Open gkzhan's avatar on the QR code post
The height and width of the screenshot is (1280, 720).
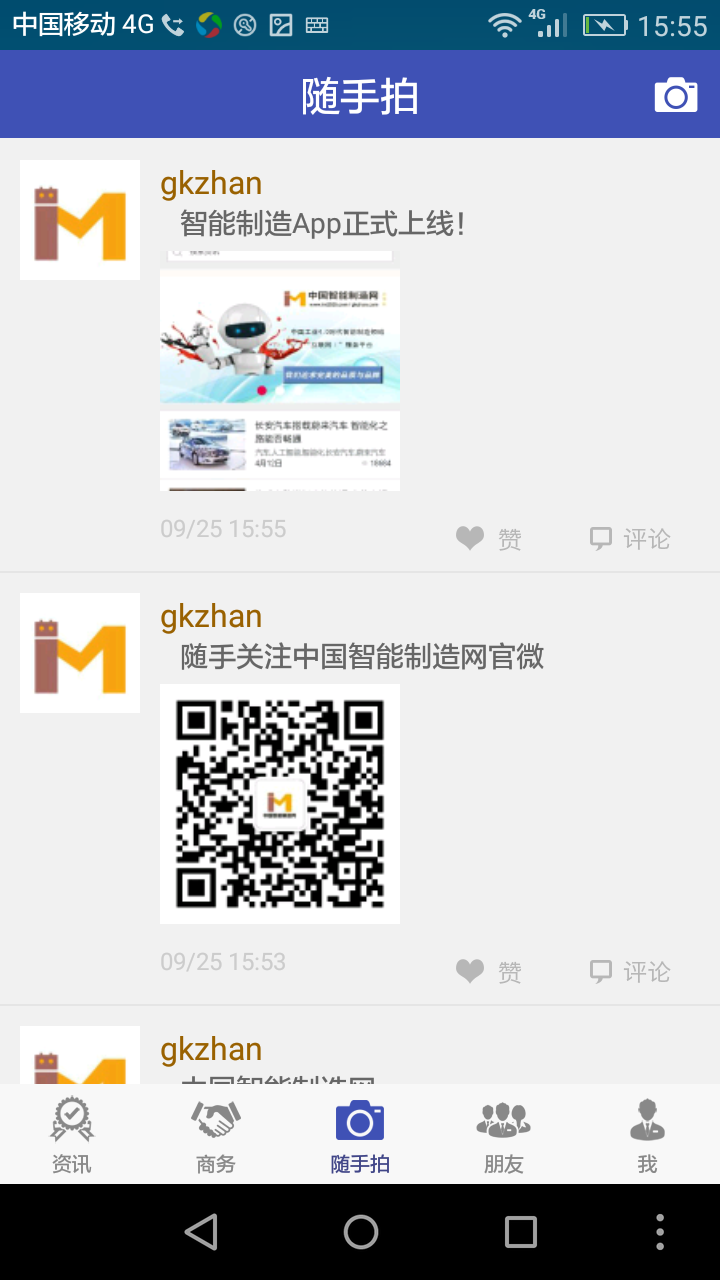tap(80, 653)
